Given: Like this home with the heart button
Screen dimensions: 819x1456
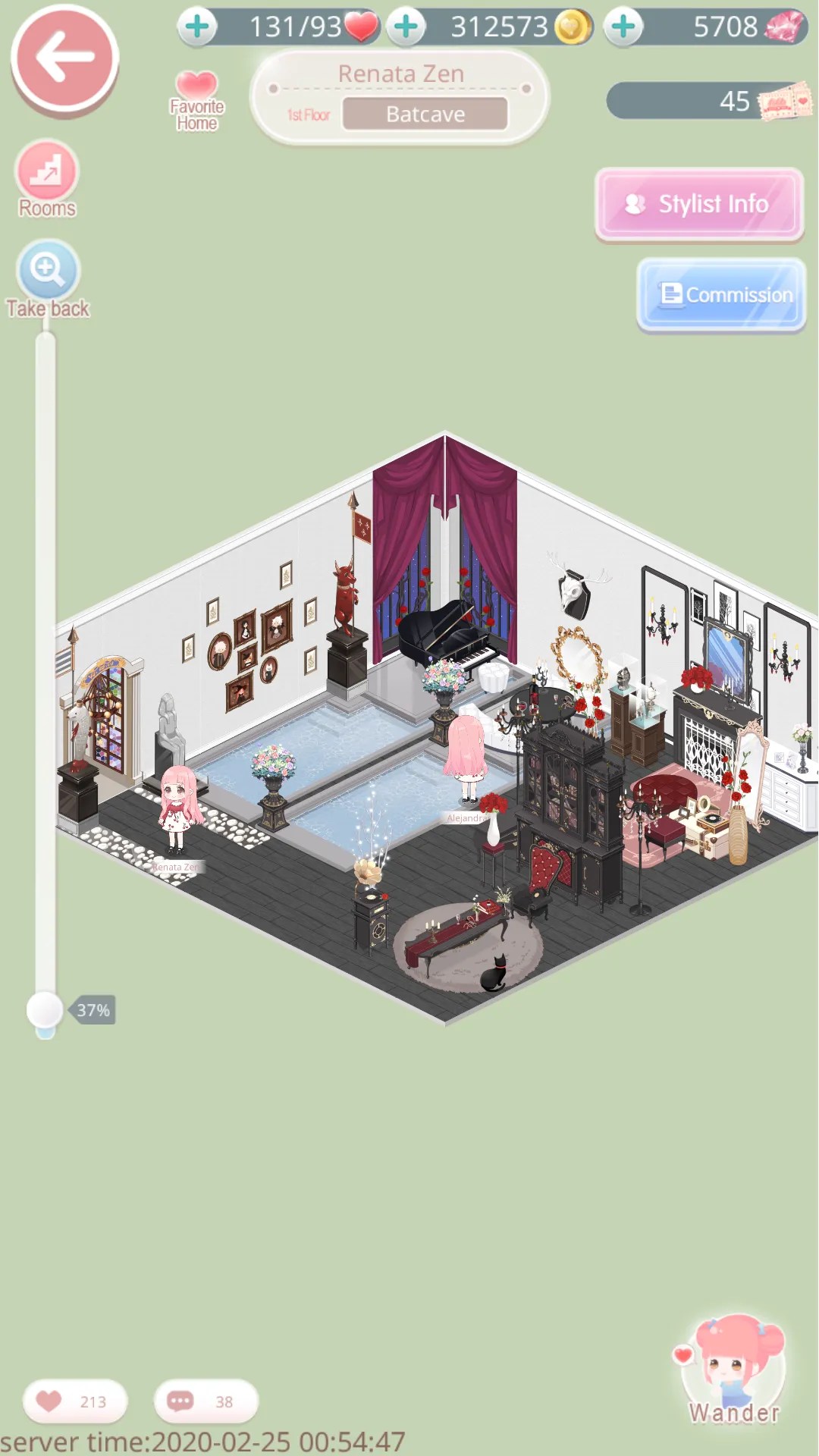Looking at the screenshot, I should click(x=74, y=1401).
